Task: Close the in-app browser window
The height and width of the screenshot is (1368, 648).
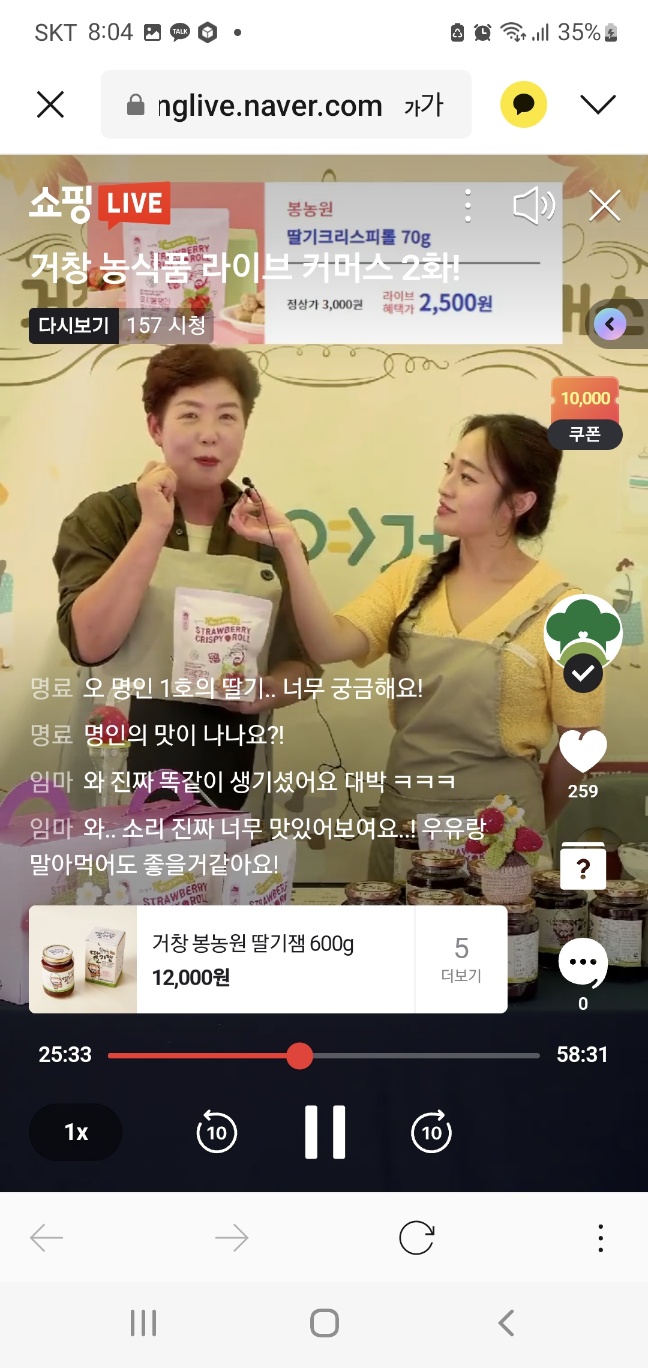Action: (x=50, y=104)
